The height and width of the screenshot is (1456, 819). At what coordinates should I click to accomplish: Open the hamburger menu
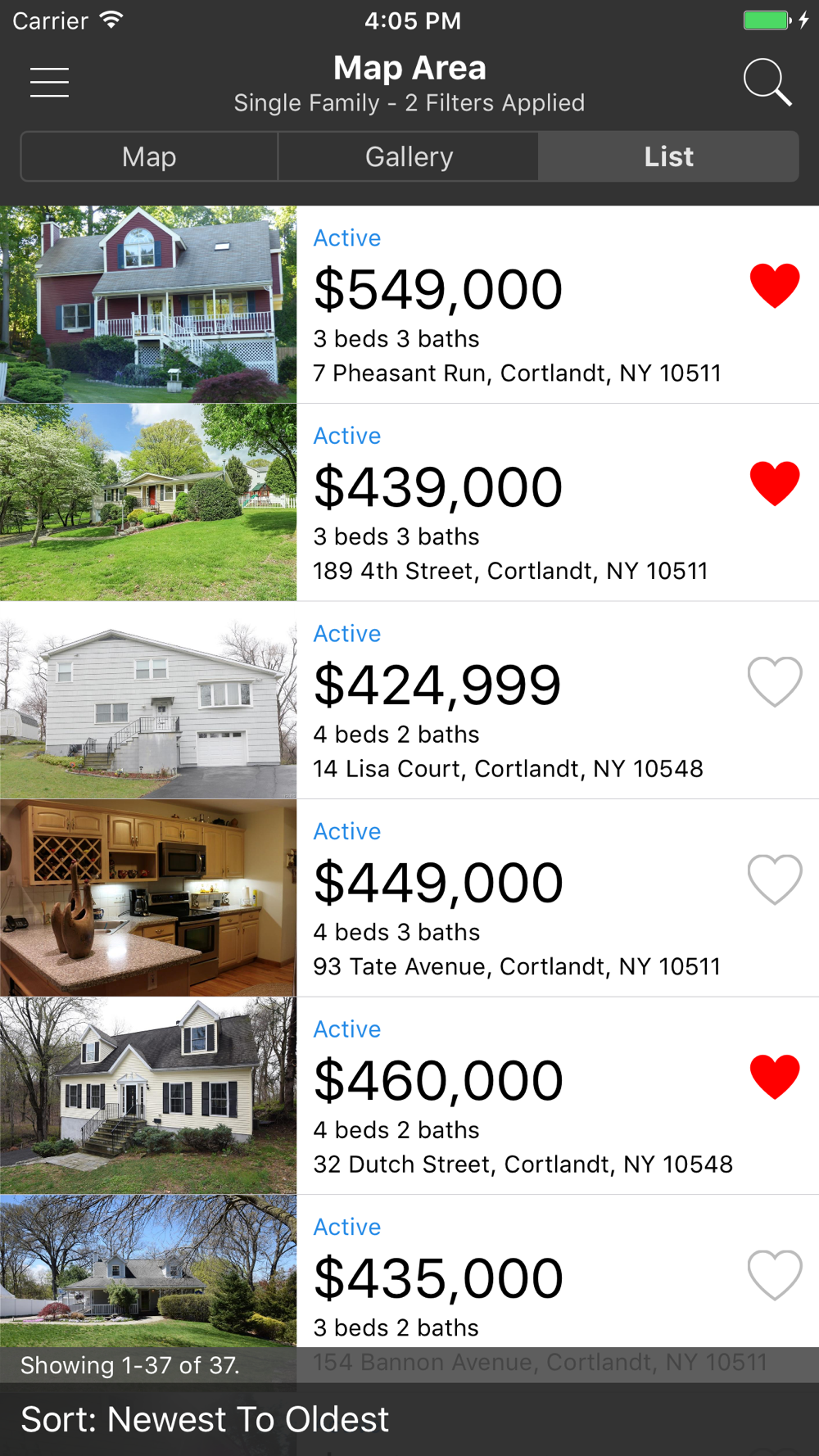click(49, 83)
